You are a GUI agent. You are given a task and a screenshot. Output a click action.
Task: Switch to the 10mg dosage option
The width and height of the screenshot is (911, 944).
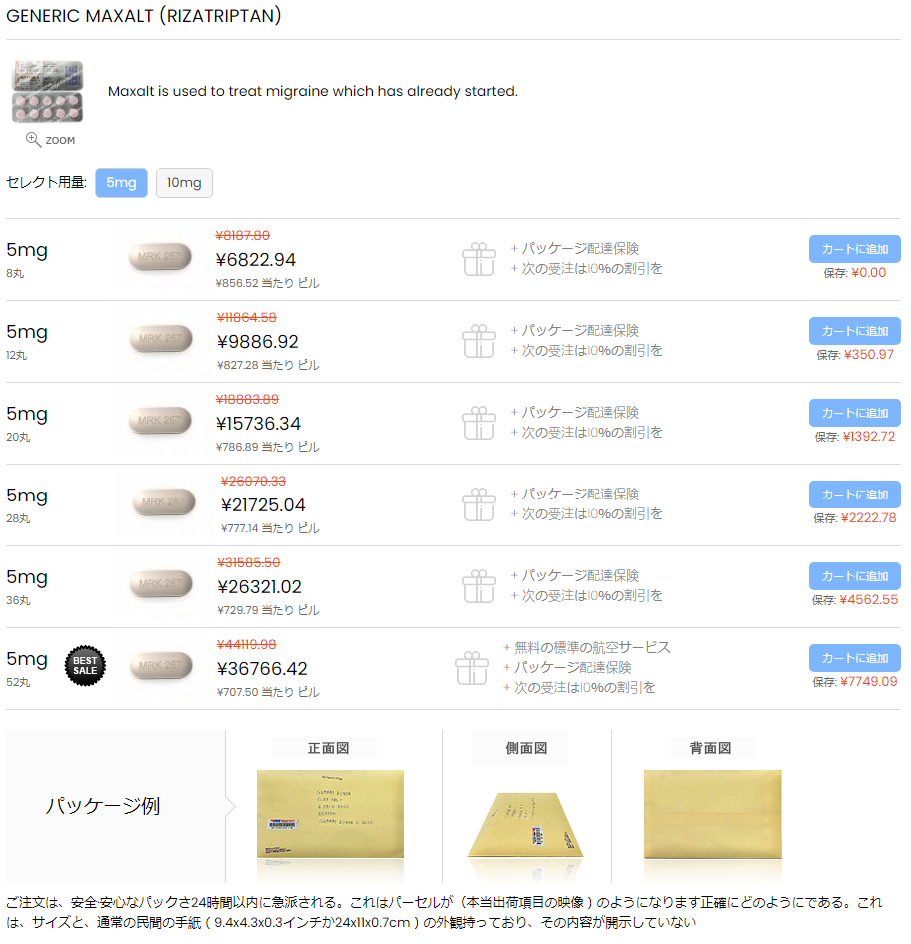click(184, 183)
